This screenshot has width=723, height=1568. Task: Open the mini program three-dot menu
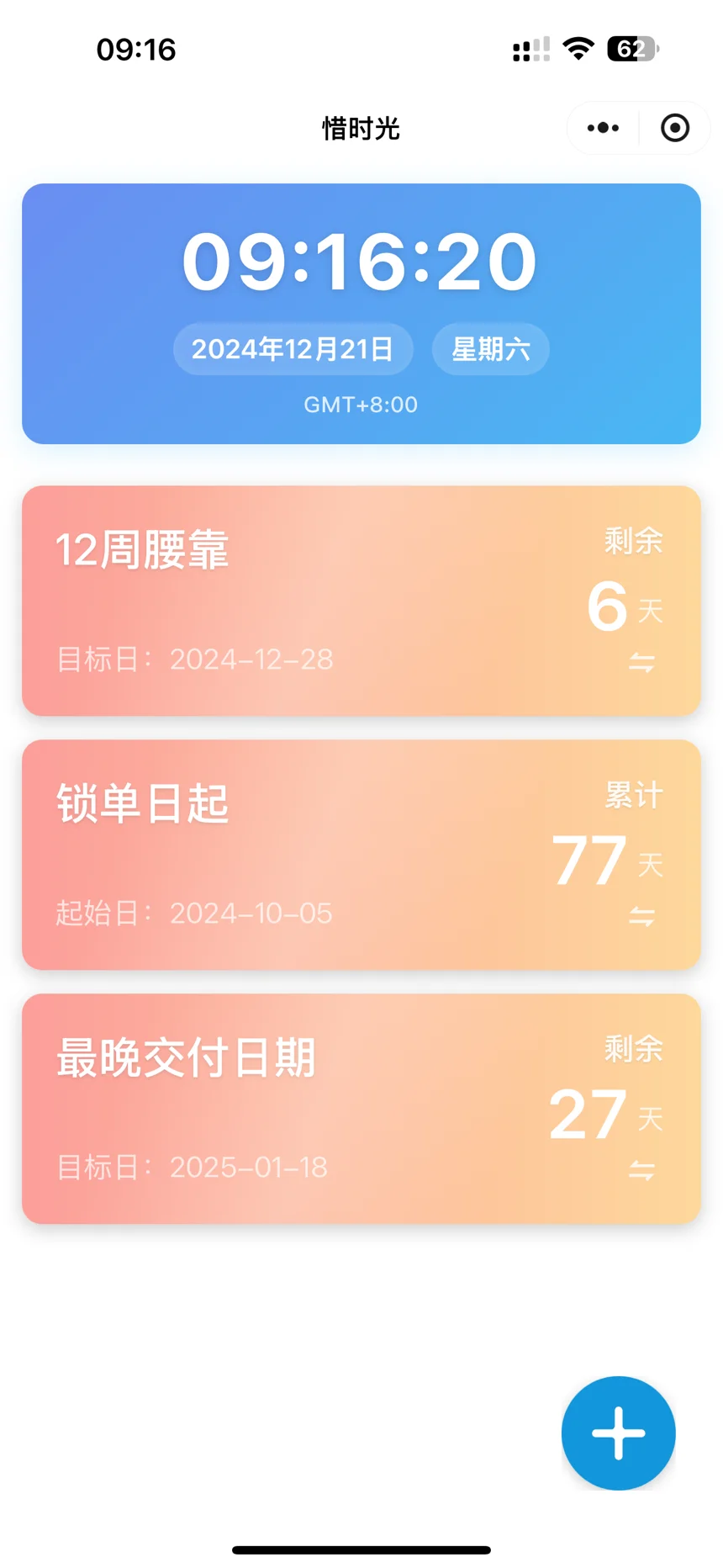coord(603,128)
